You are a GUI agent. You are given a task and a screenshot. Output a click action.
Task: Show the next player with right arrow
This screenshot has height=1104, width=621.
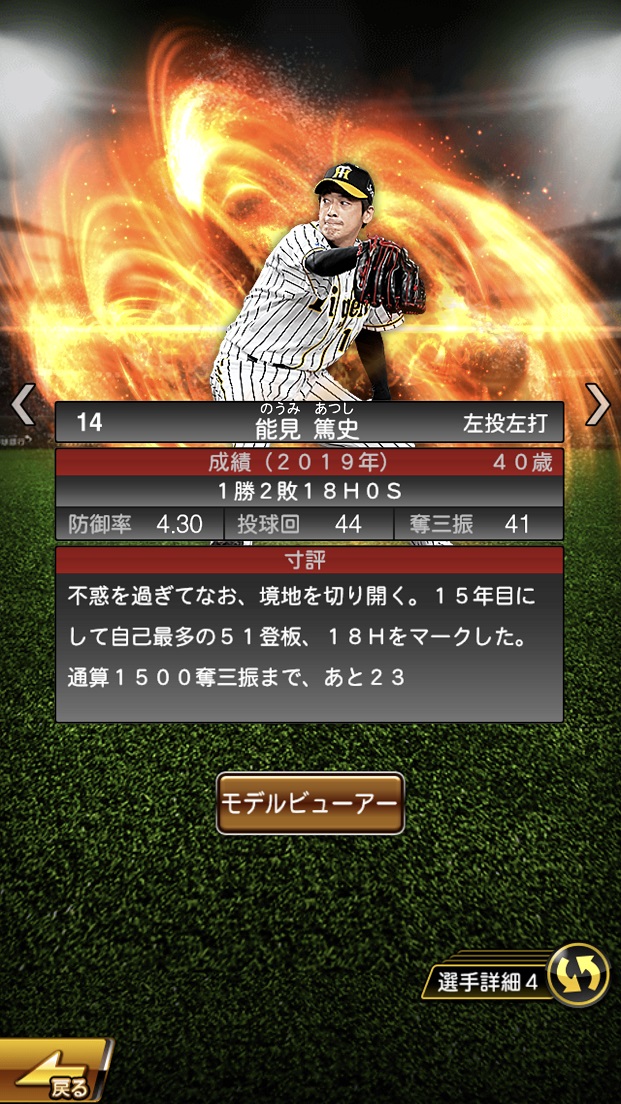597,405
